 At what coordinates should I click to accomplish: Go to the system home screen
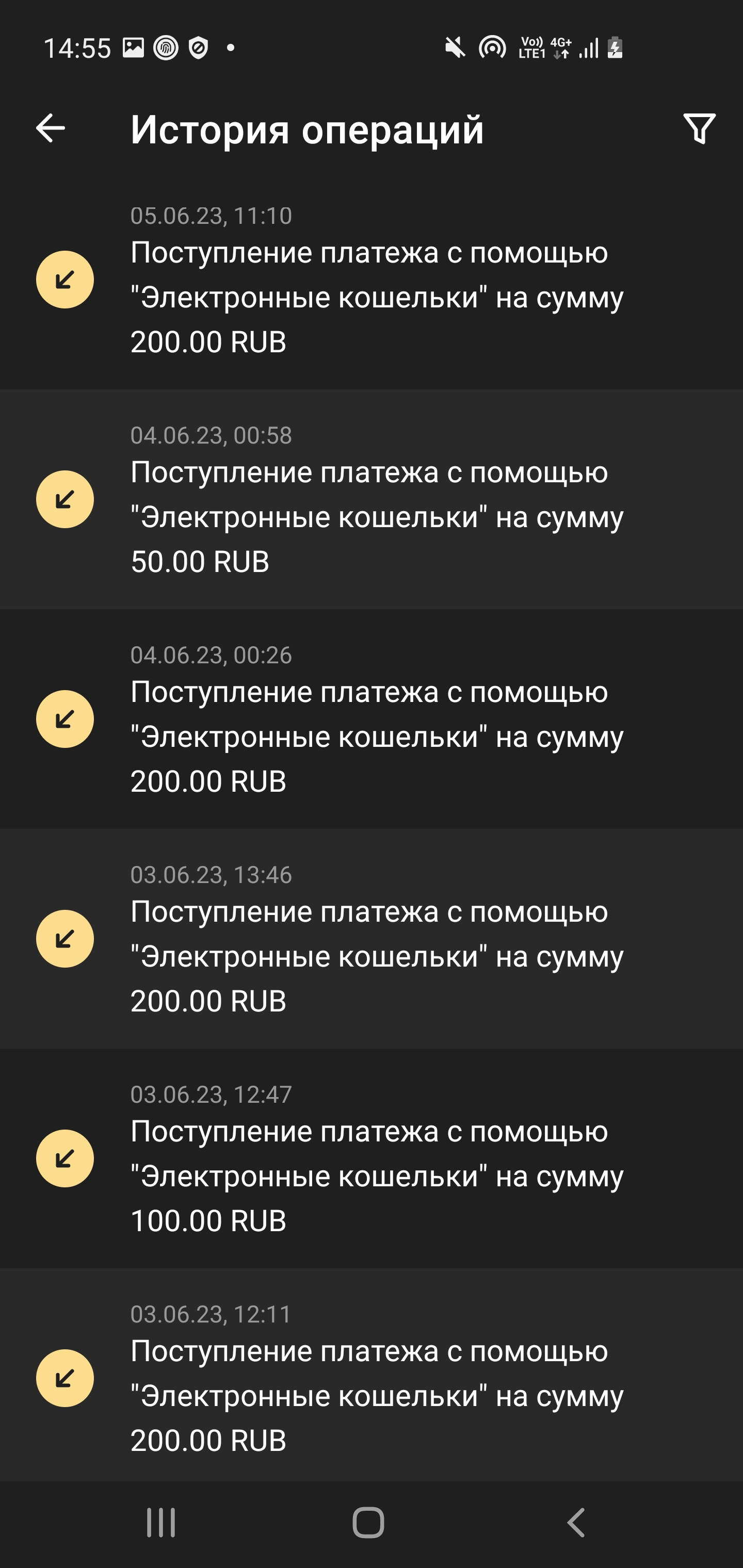pyautogui.click(x=368, y=1522)
